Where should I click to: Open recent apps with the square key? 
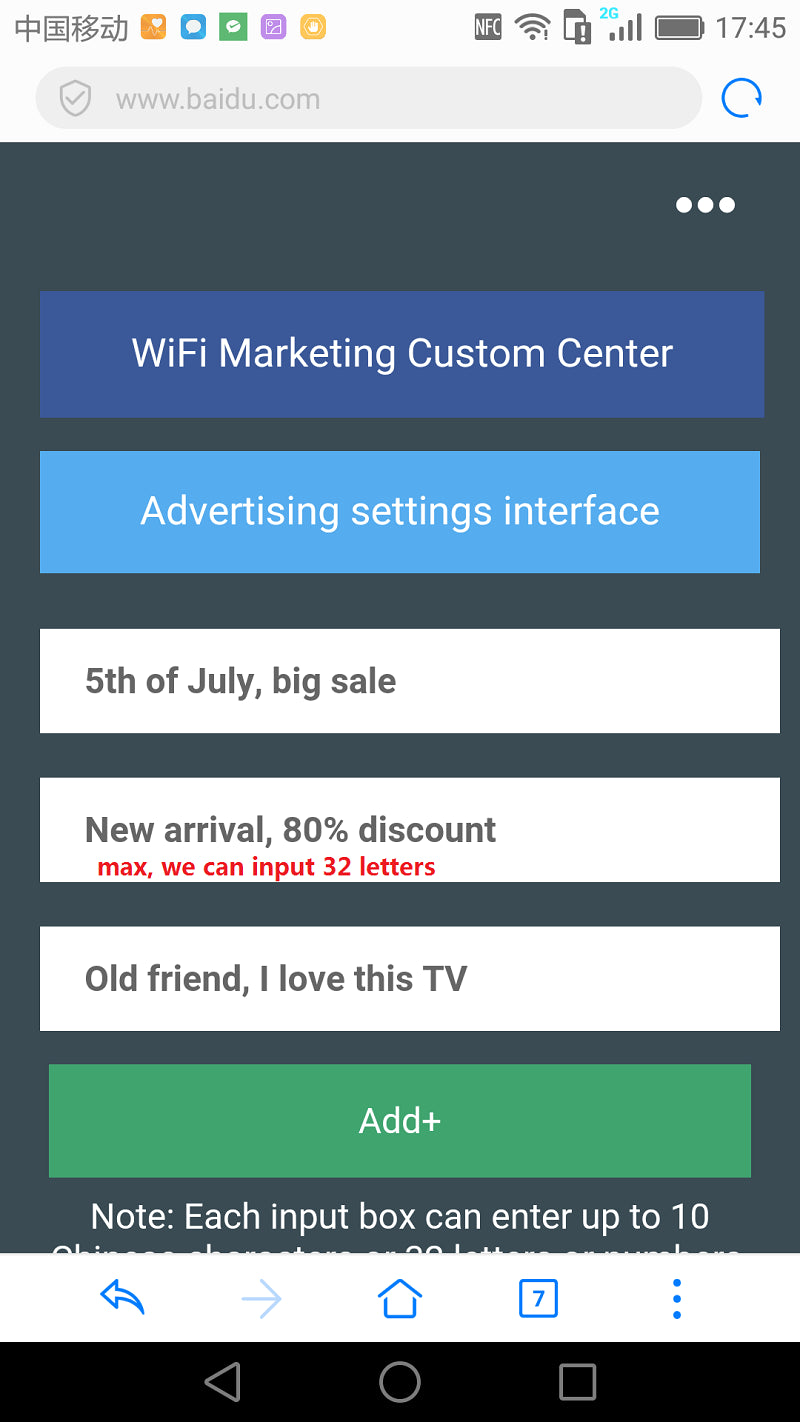pos(577,1382)
